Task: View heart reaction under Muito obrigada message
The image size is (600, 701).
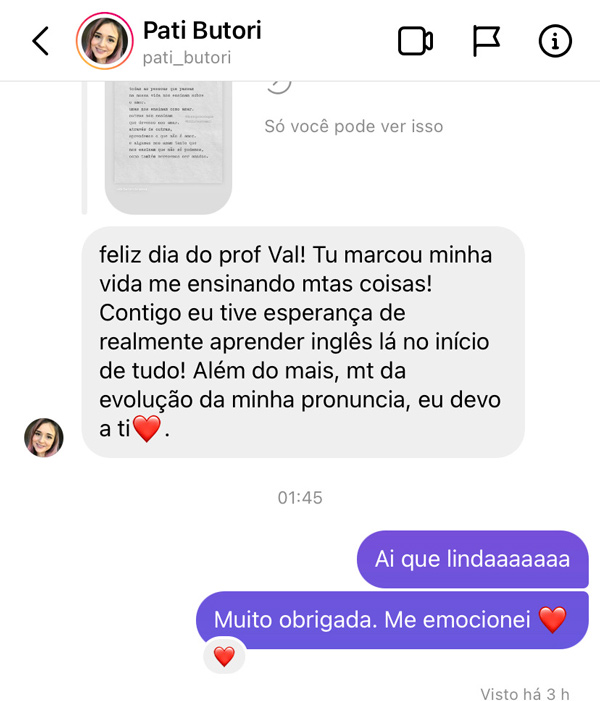Action: coord(224,657)
